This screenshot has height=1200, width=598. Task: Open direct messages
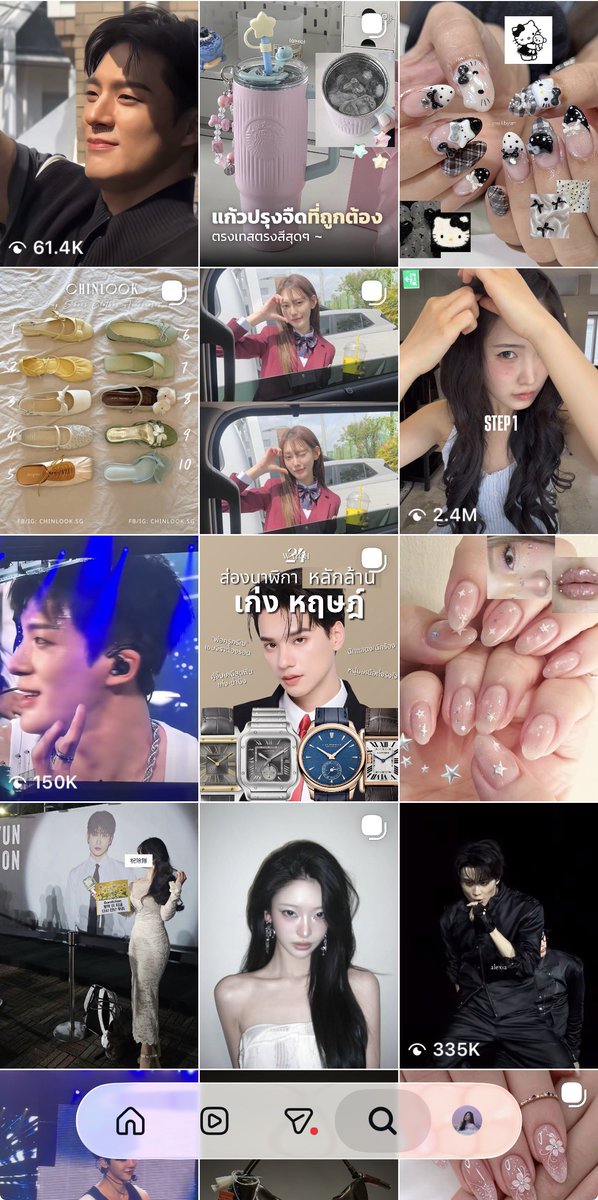click(300, 1121)
